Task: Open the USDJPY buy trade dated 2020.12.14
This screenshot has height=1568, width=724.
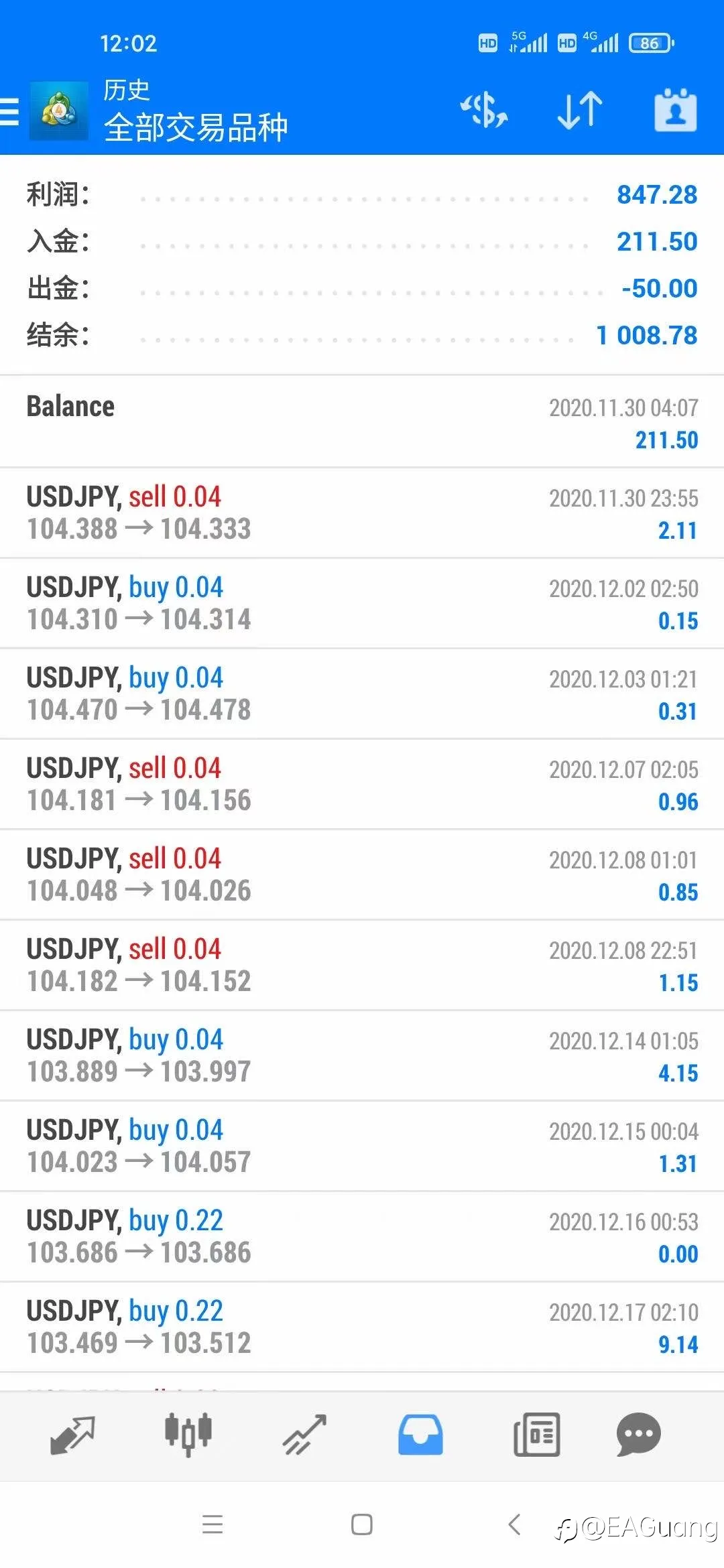Action: point(362,1056)
